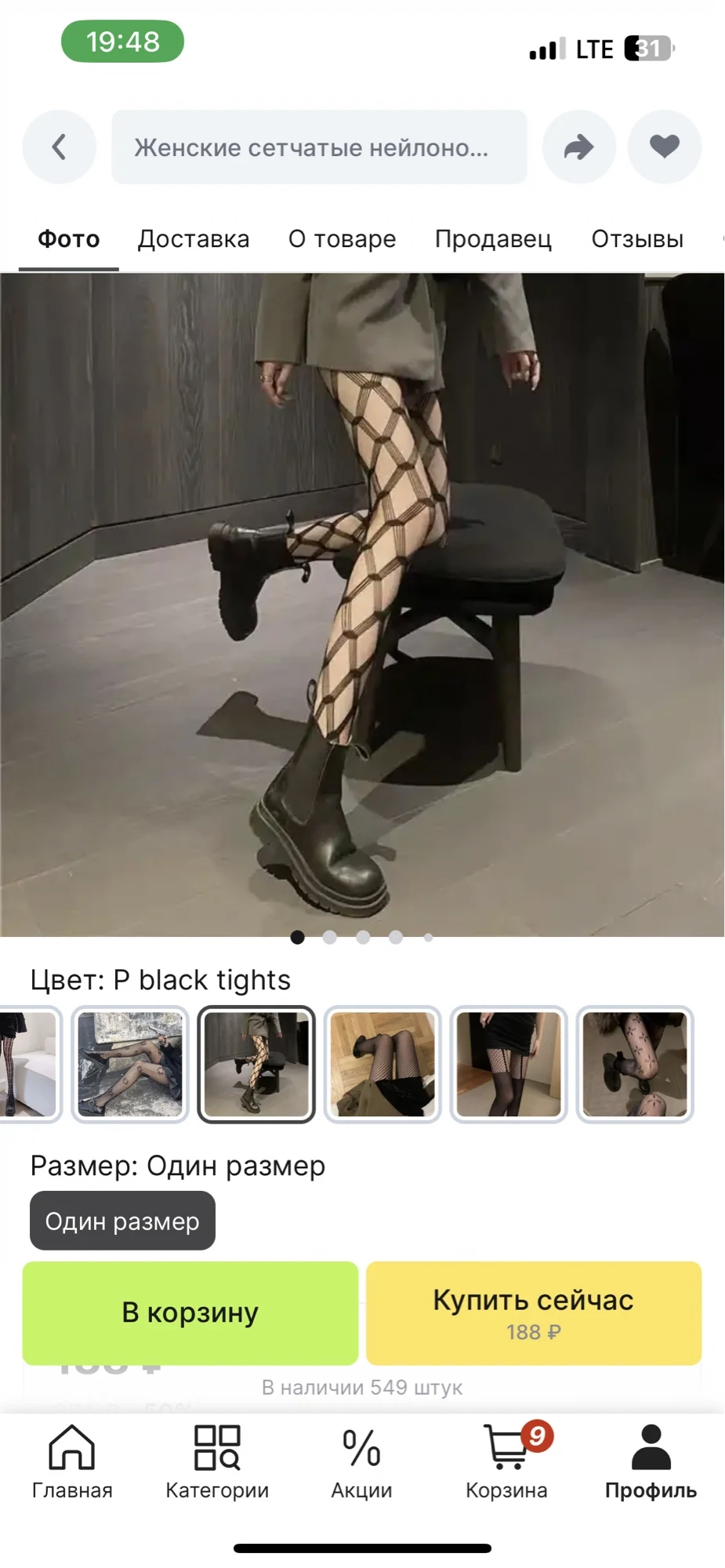This screenshot has width=725, height=1568.
Task: Open Корзина with 9 items
Action: [506, 1462]
